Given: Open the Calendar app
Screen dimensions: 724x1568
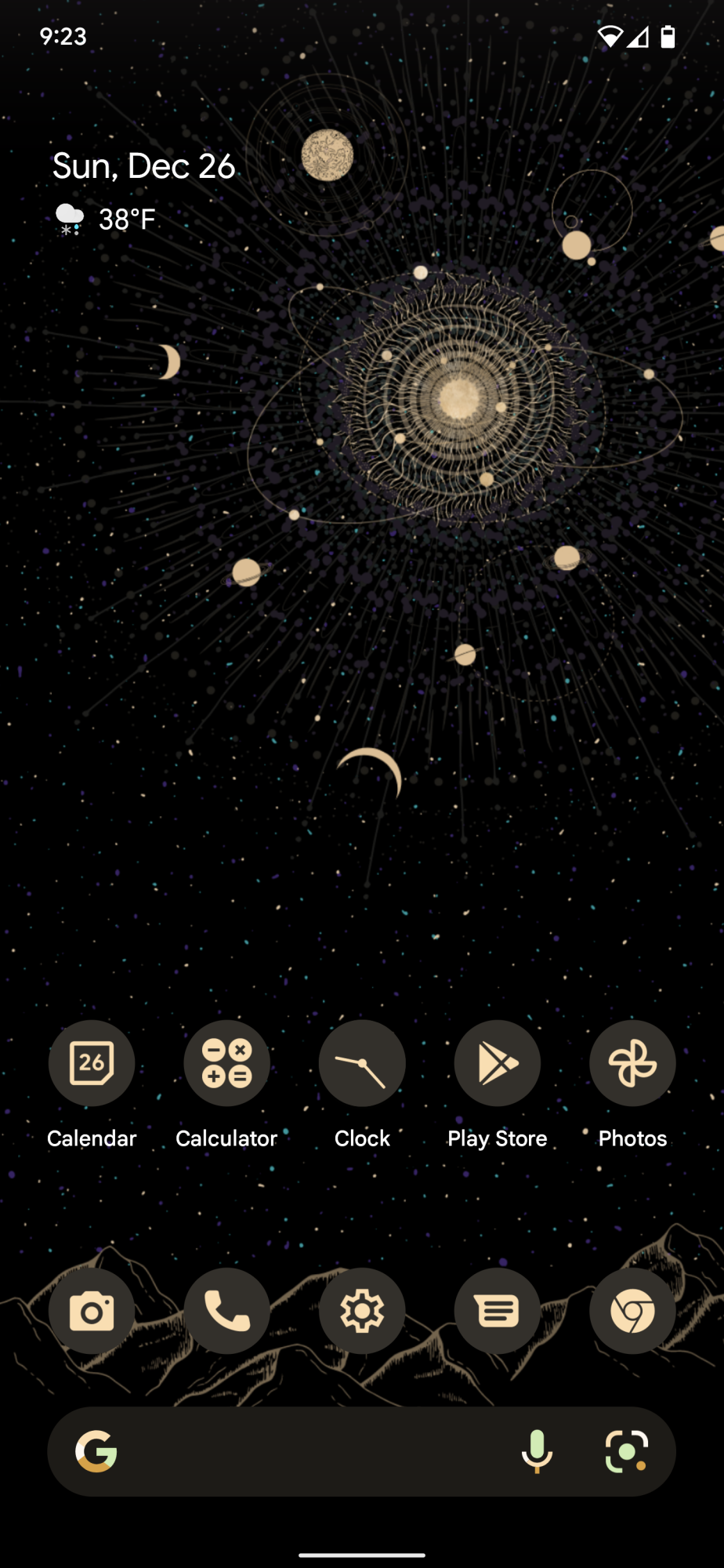Looking at the screenshot, I should 92,1063.
